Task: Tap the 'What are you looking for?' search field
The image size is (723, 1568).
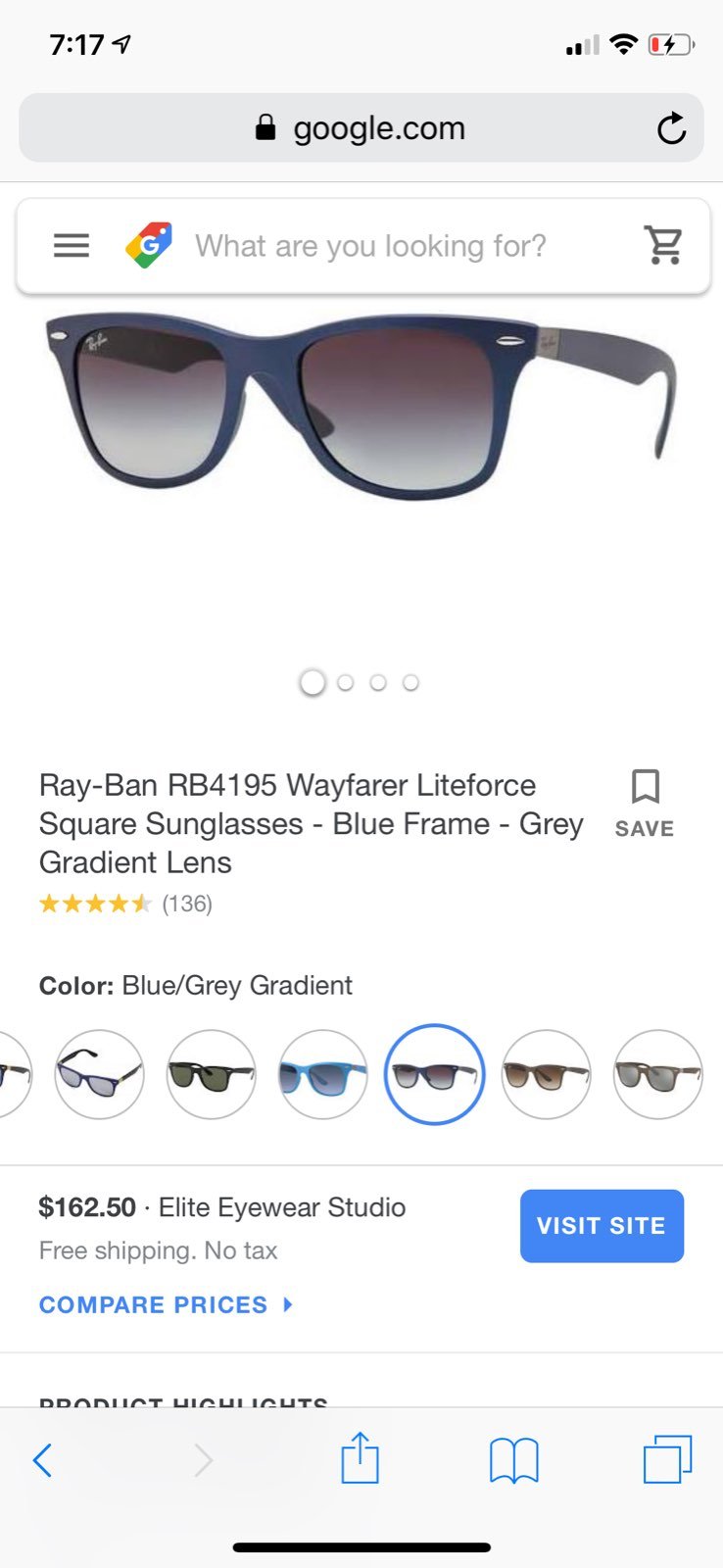Action: pyautogui.click(x=370, y=246)
